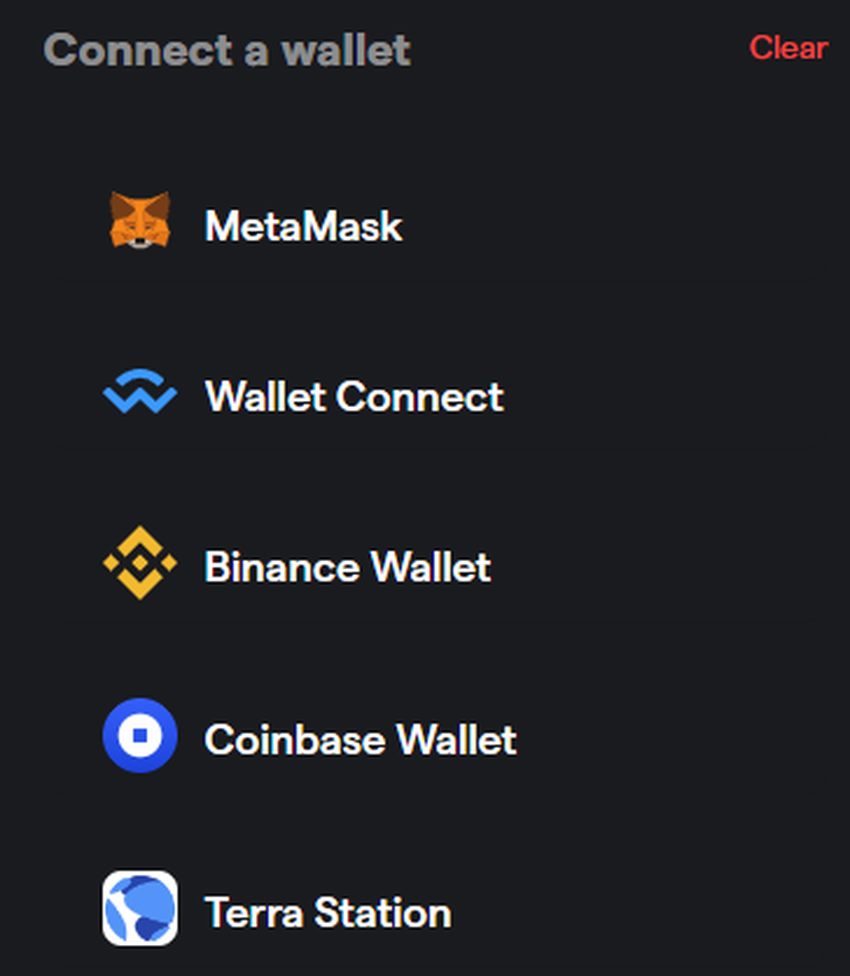Open Terra Station wallet option
The height and width of the screenshot is (976, 850).
click(326, 912)
